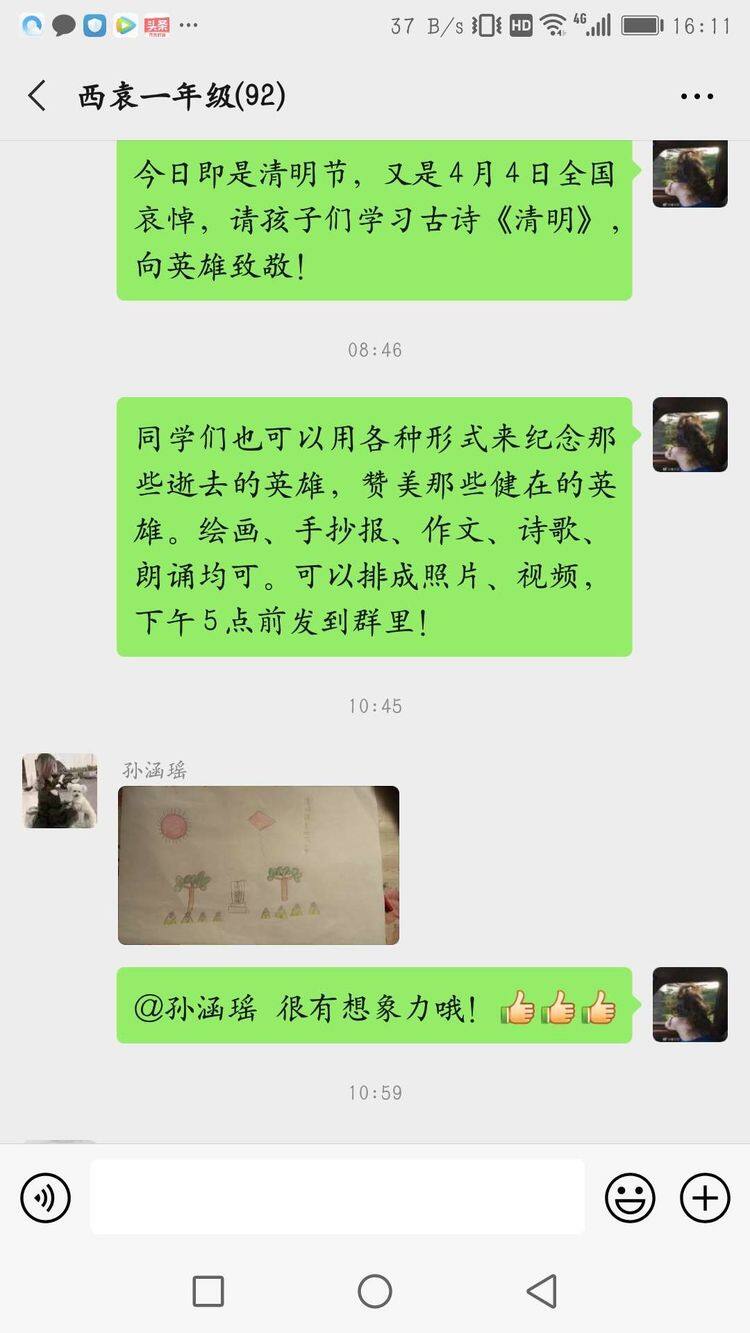This screenshot has width=750, height=1333.
Task: Tap the system home button
Action: [x=375, y=1291]
